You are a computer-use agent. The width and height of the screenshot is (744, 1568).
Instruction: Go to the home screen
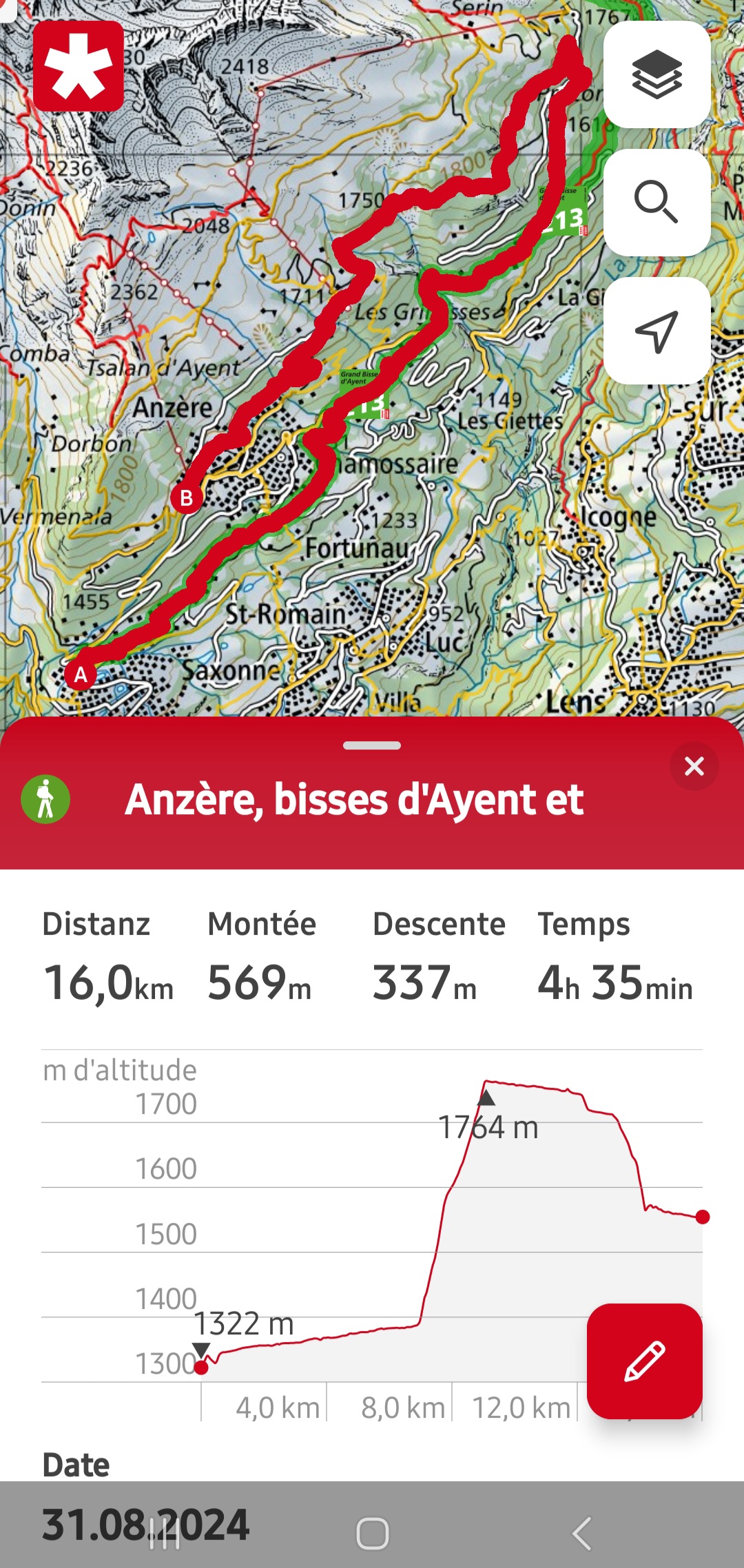coord(372,1534)
